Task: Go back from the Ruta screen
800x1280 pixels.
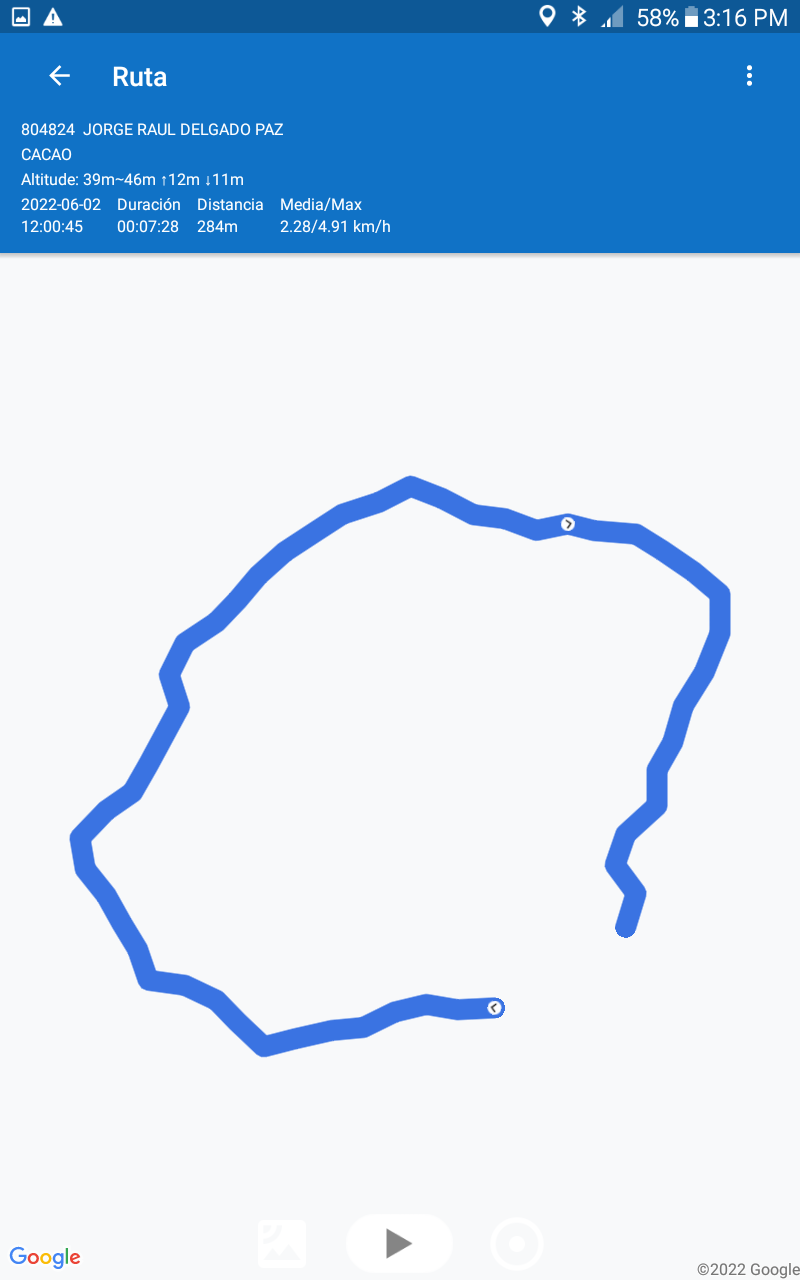Action: pyautogui.click(x=59, y=76)
